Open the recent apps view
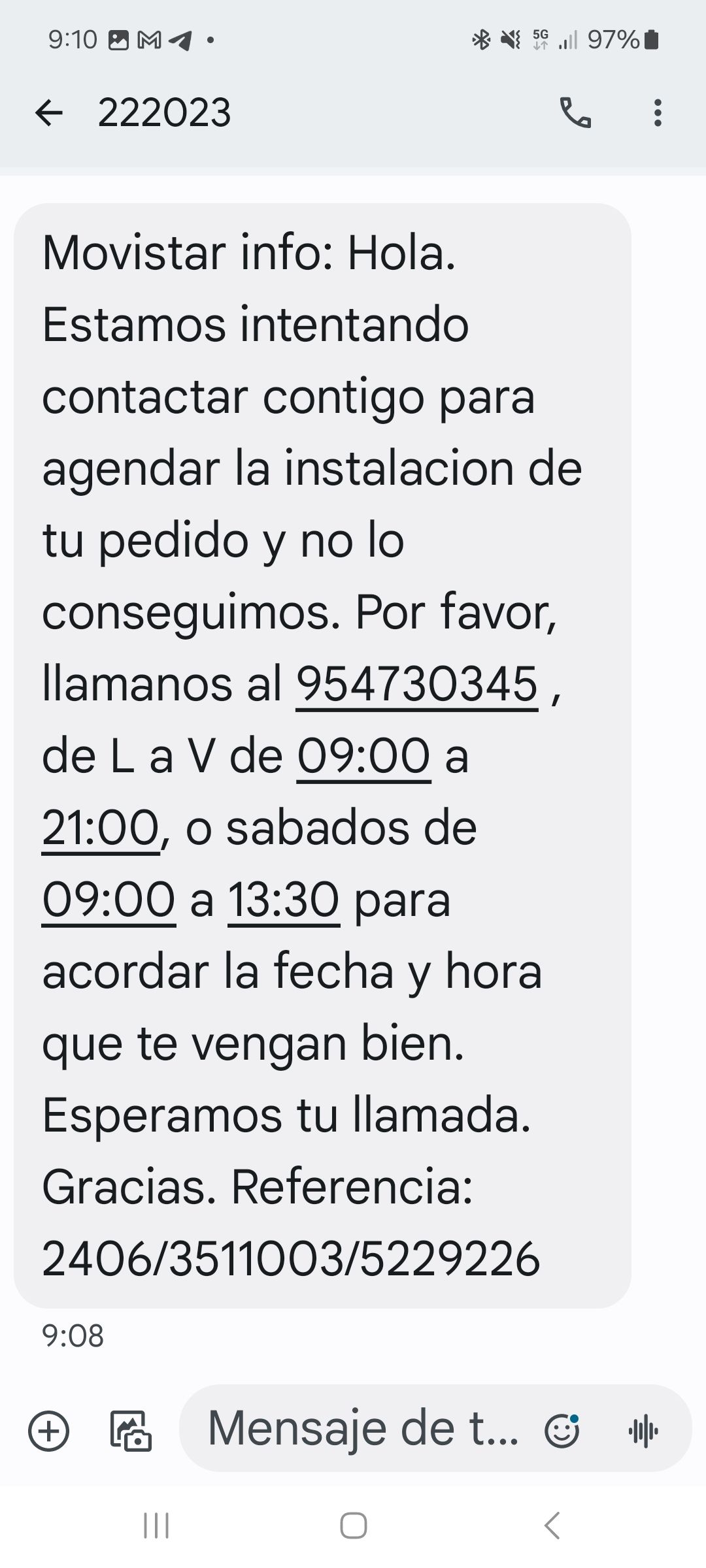The image size is (706, 1568). click(x=156, y=1526)
